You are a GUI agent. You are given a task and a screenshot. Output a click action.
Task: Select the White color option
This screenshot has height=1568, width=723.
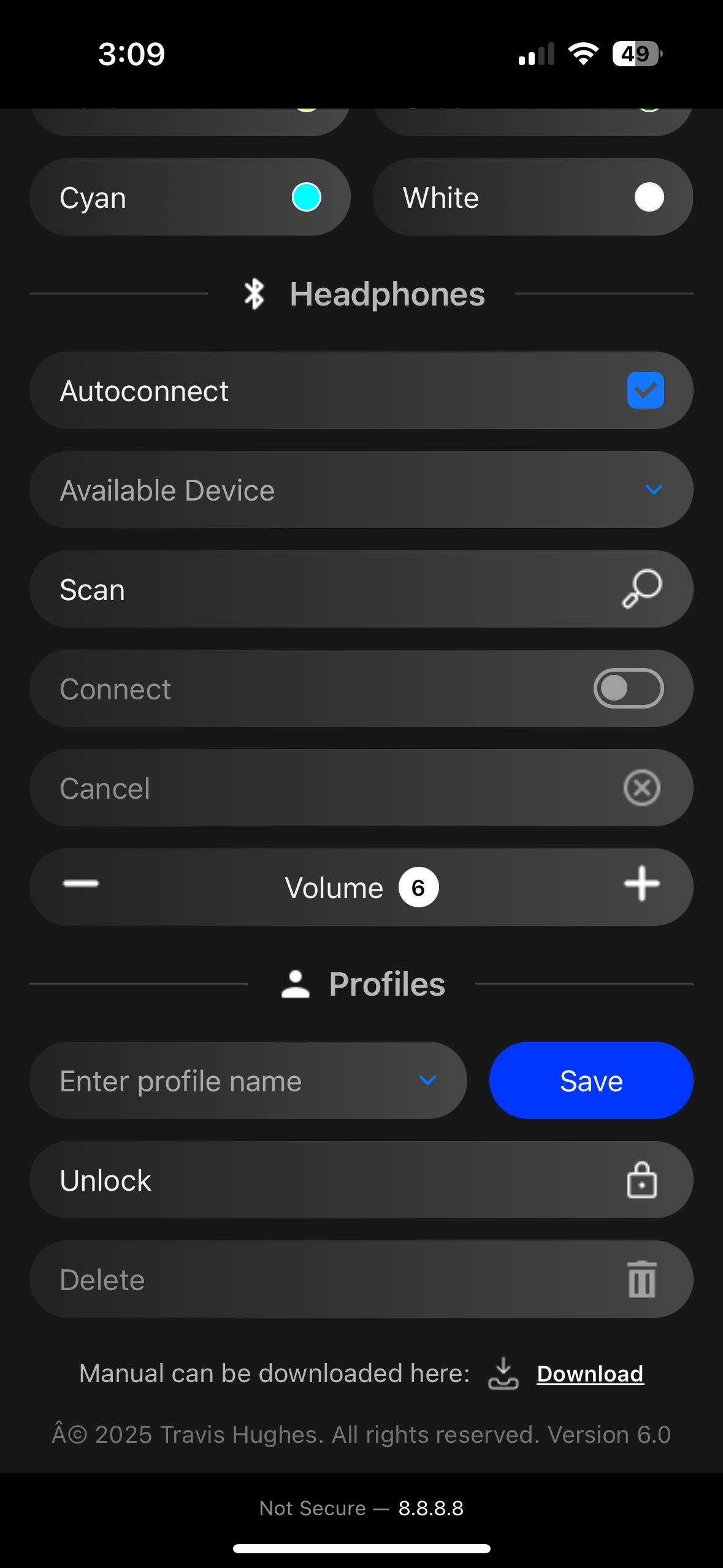pyautogui.click(x=532, y=198)
